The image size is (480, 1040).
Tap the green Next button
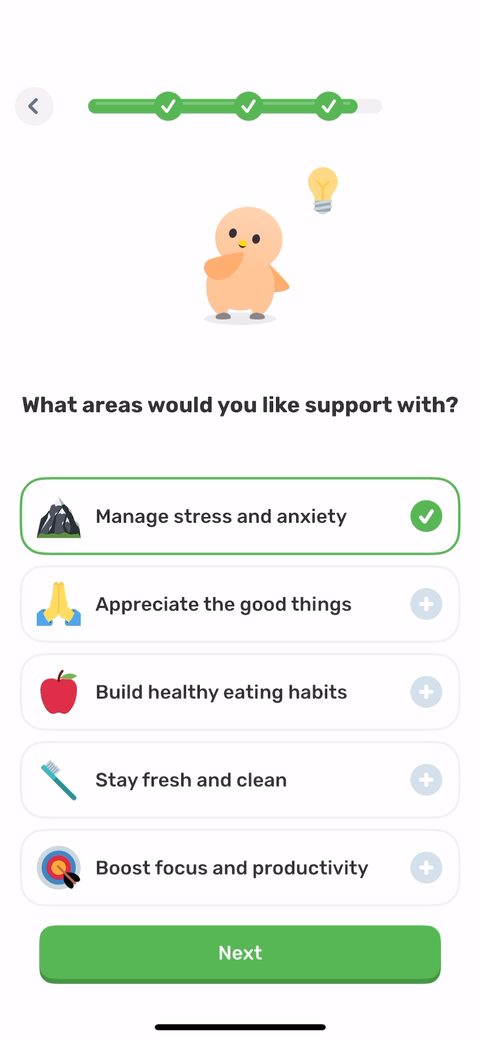tap(240, 954)
